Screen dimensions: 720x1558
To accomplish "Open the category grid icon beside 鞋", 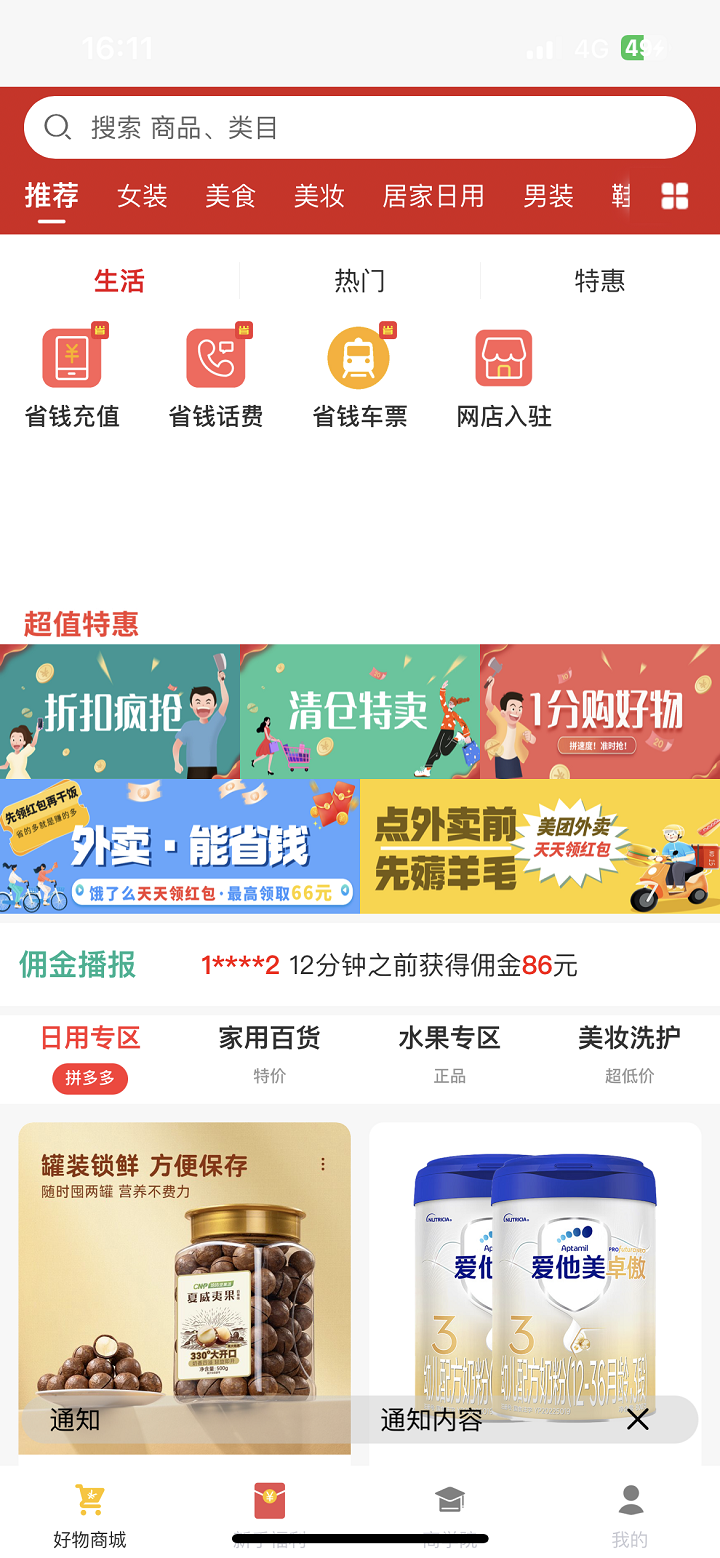I will [674, 196].
